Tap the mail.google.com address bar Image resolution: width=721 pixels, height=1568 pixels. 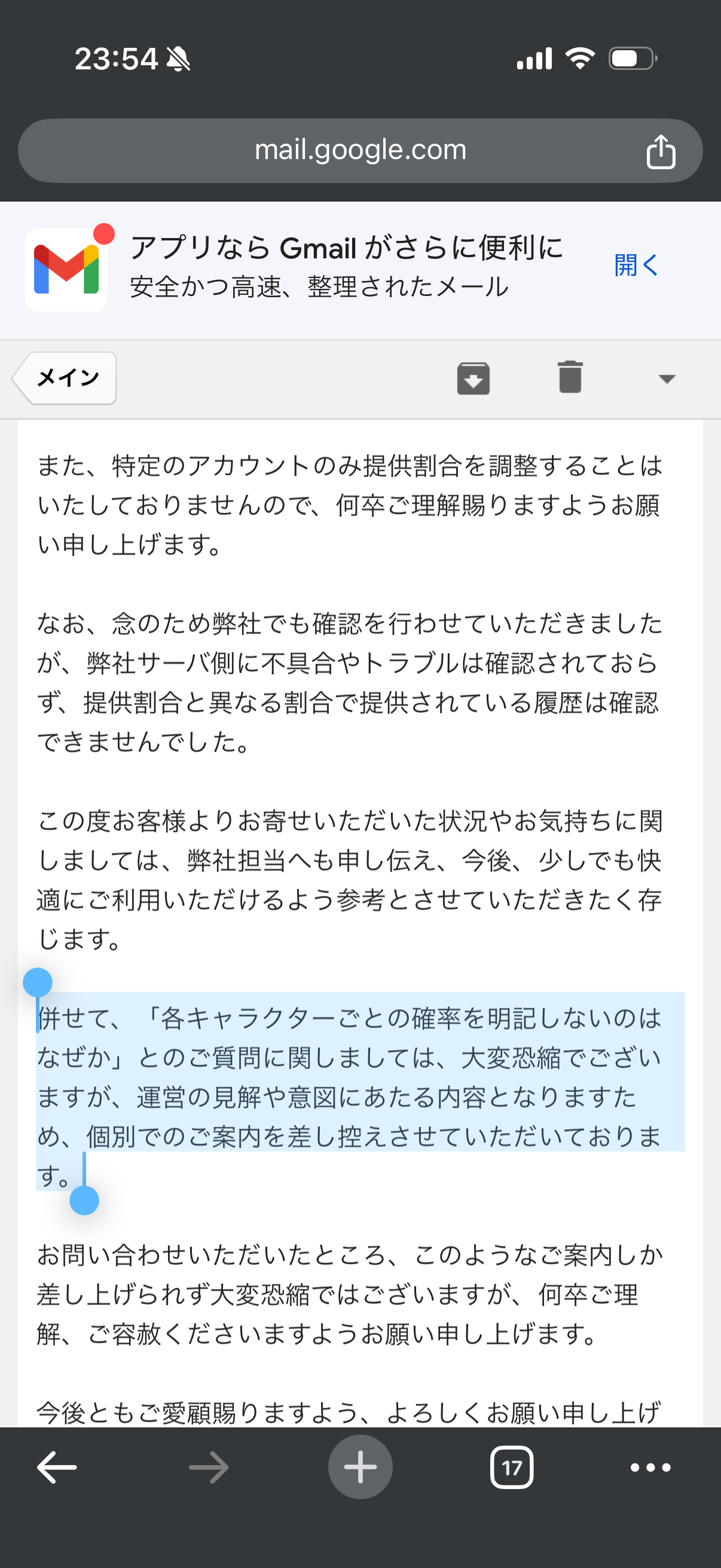click(x=360, y=150)
